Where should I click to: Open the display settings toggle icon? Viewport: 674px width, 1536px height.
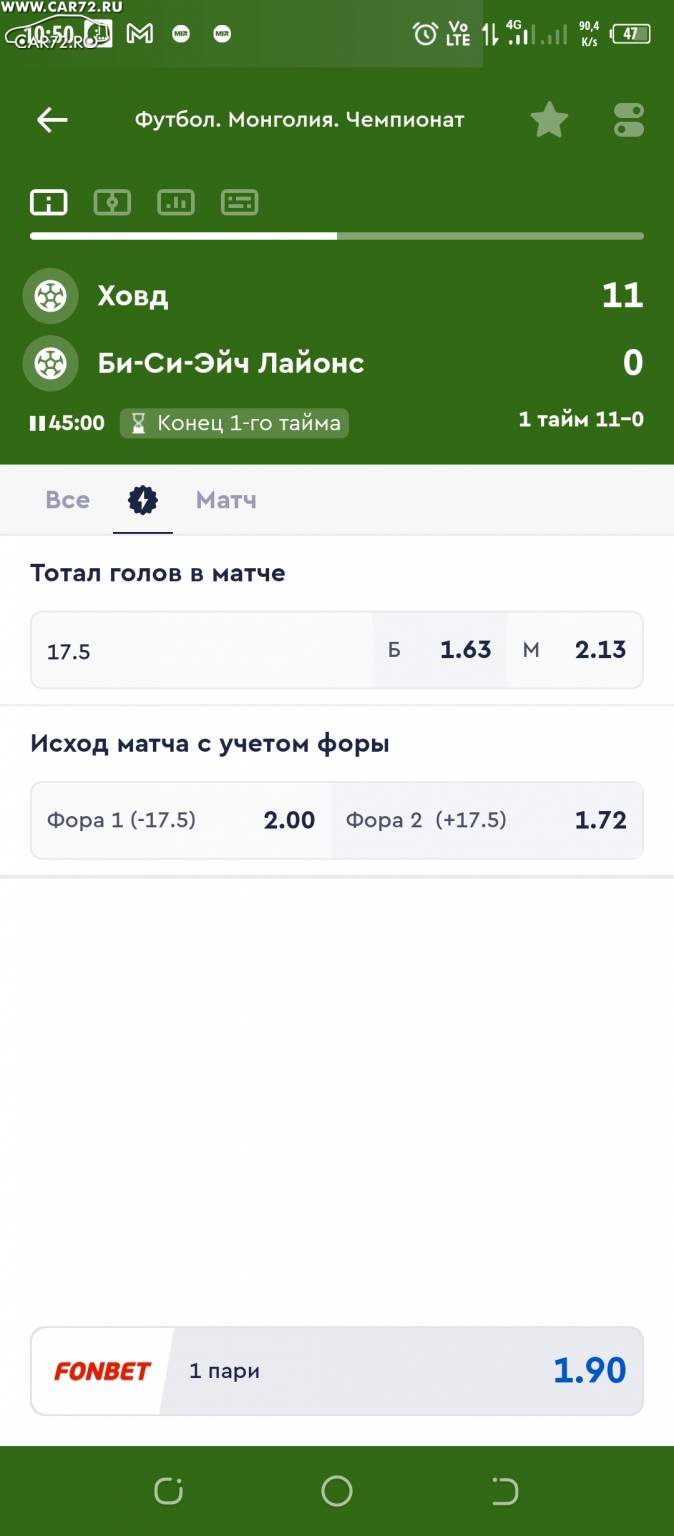[629, 120]
